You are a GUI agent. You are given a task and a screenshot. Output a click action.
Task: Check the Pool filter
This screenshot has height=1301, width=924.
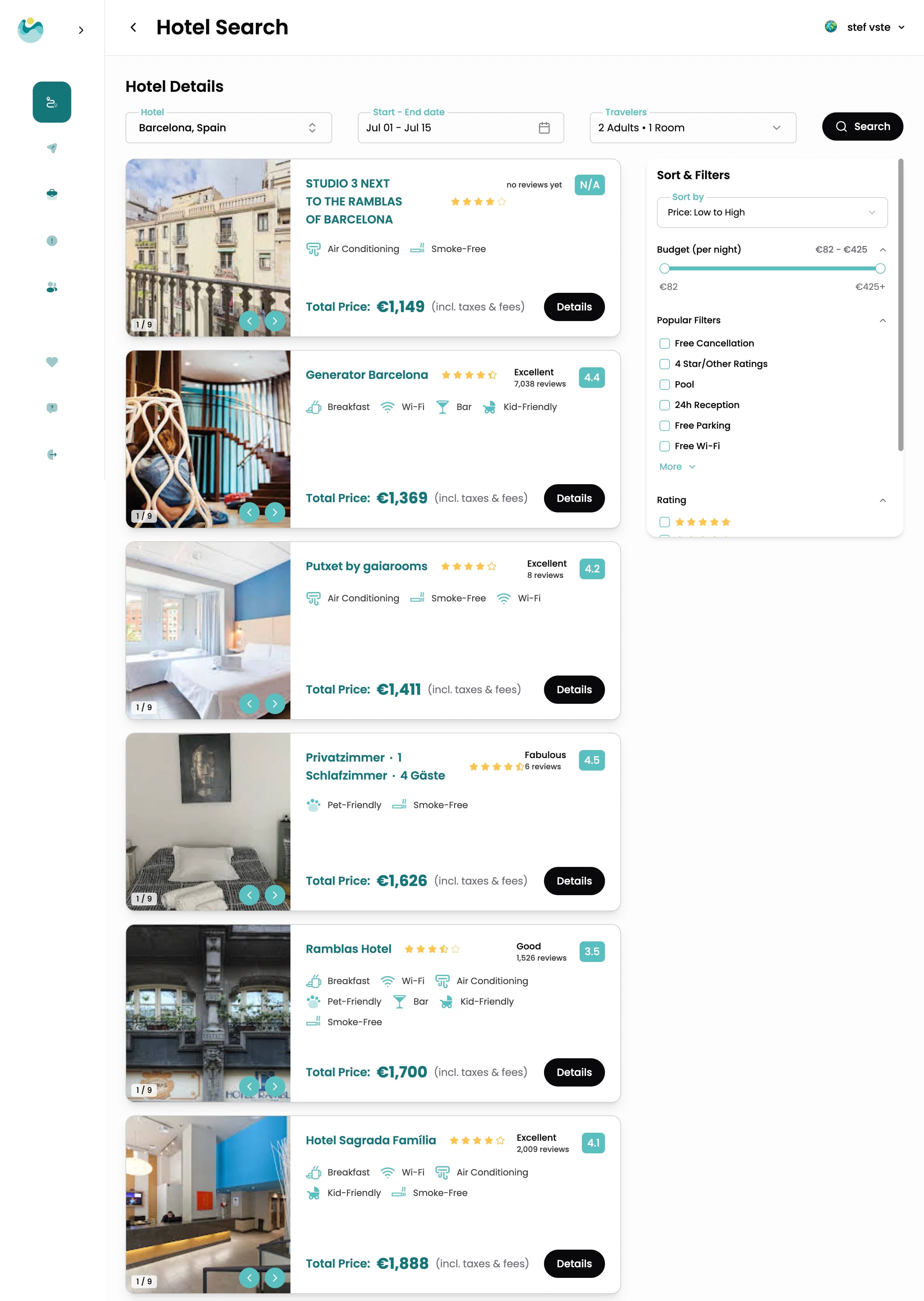tap(664, 385)
